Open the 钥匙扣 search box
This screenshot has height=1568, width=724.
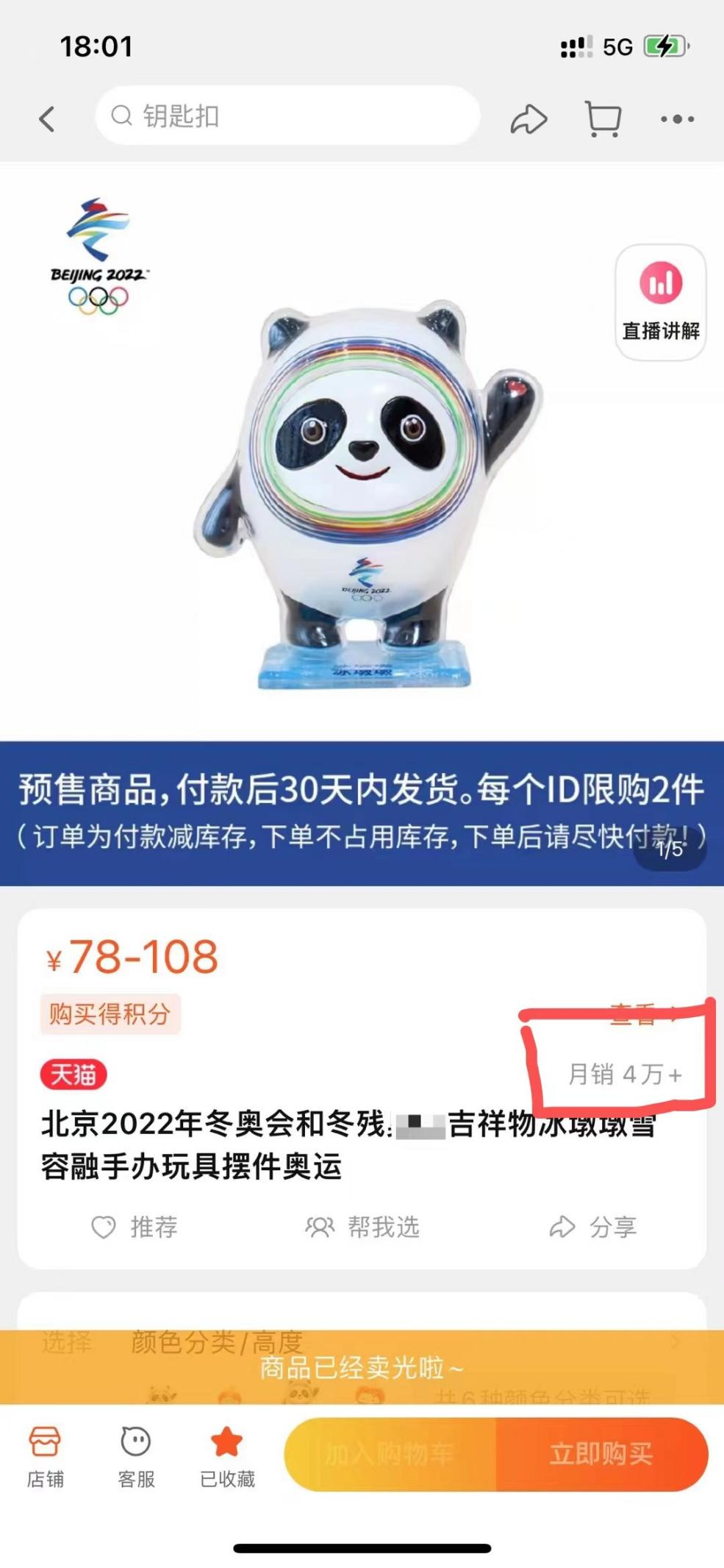(x=287, y=116)
